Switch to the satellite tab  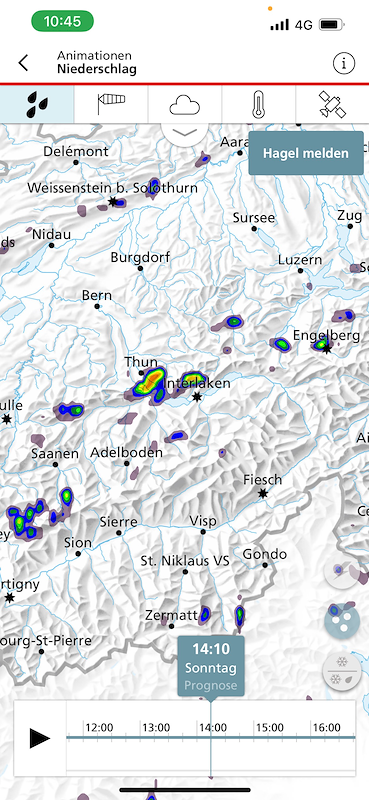[332, 104]
